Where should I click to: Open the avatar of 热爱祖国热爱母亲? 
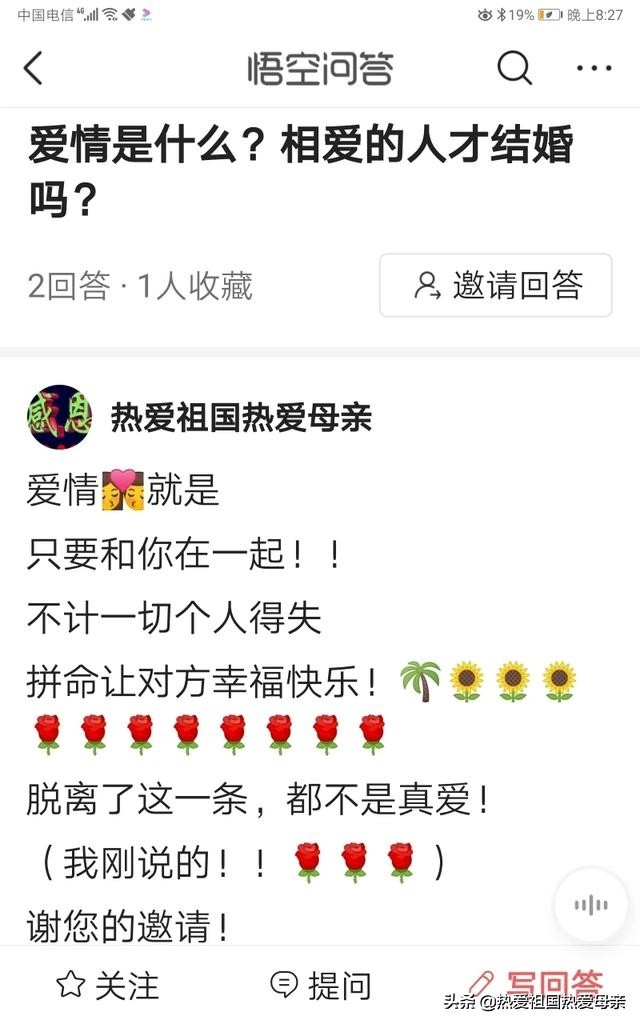coord(59,417)
